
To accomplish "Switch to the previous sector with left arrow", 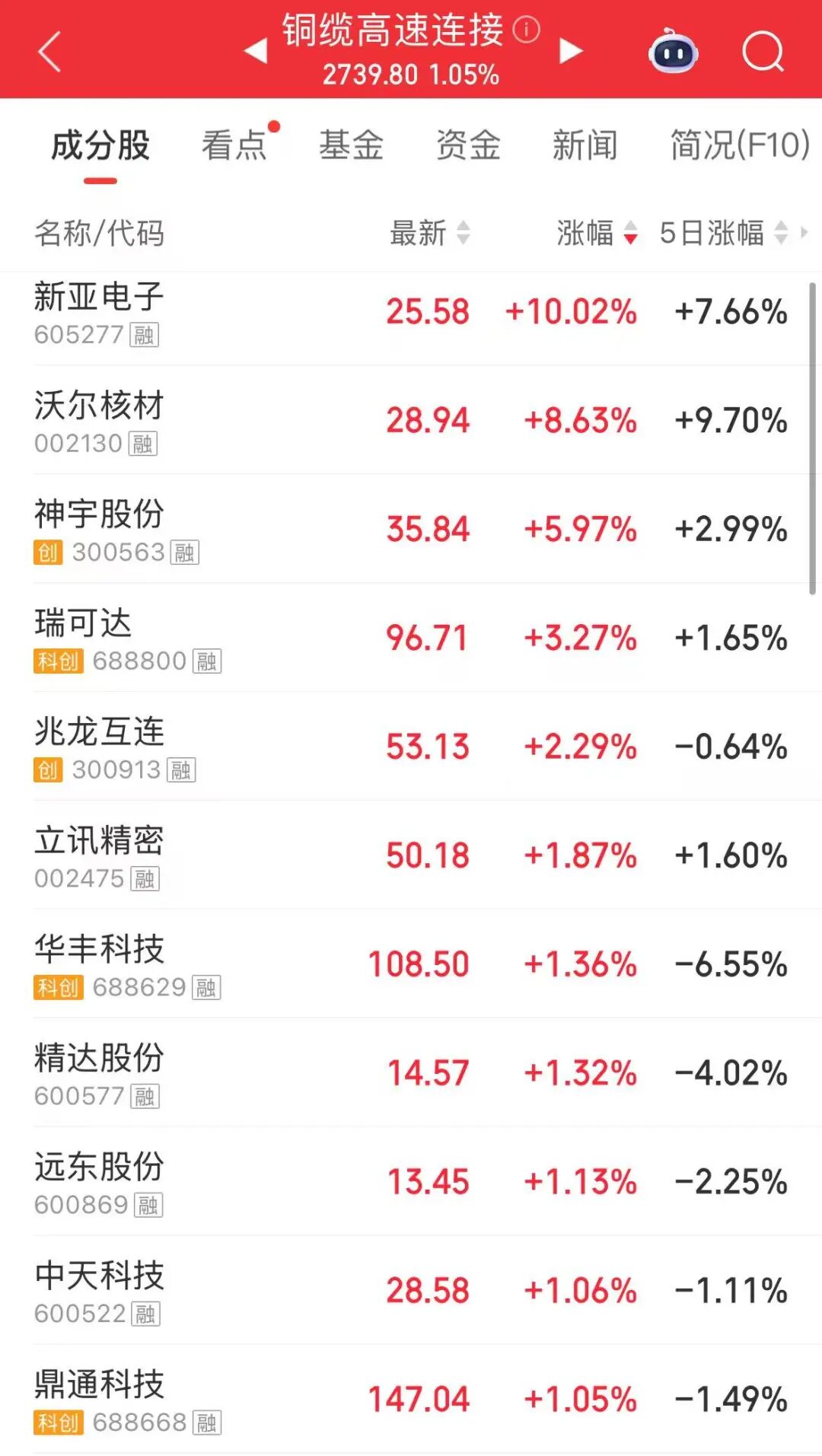I will (256, 51).
